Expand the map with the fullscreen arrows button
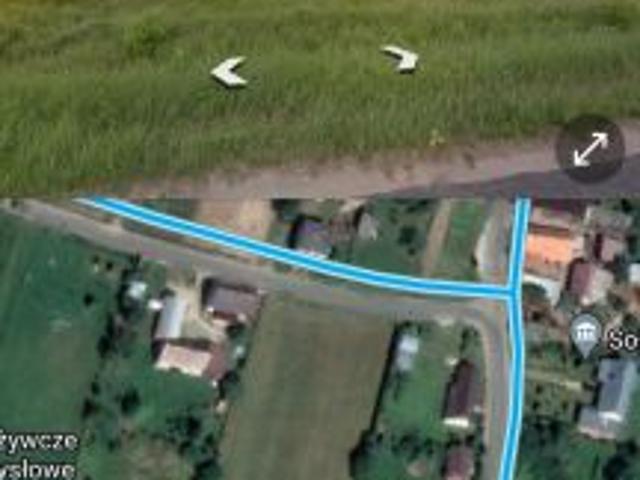 coord(590,150)
